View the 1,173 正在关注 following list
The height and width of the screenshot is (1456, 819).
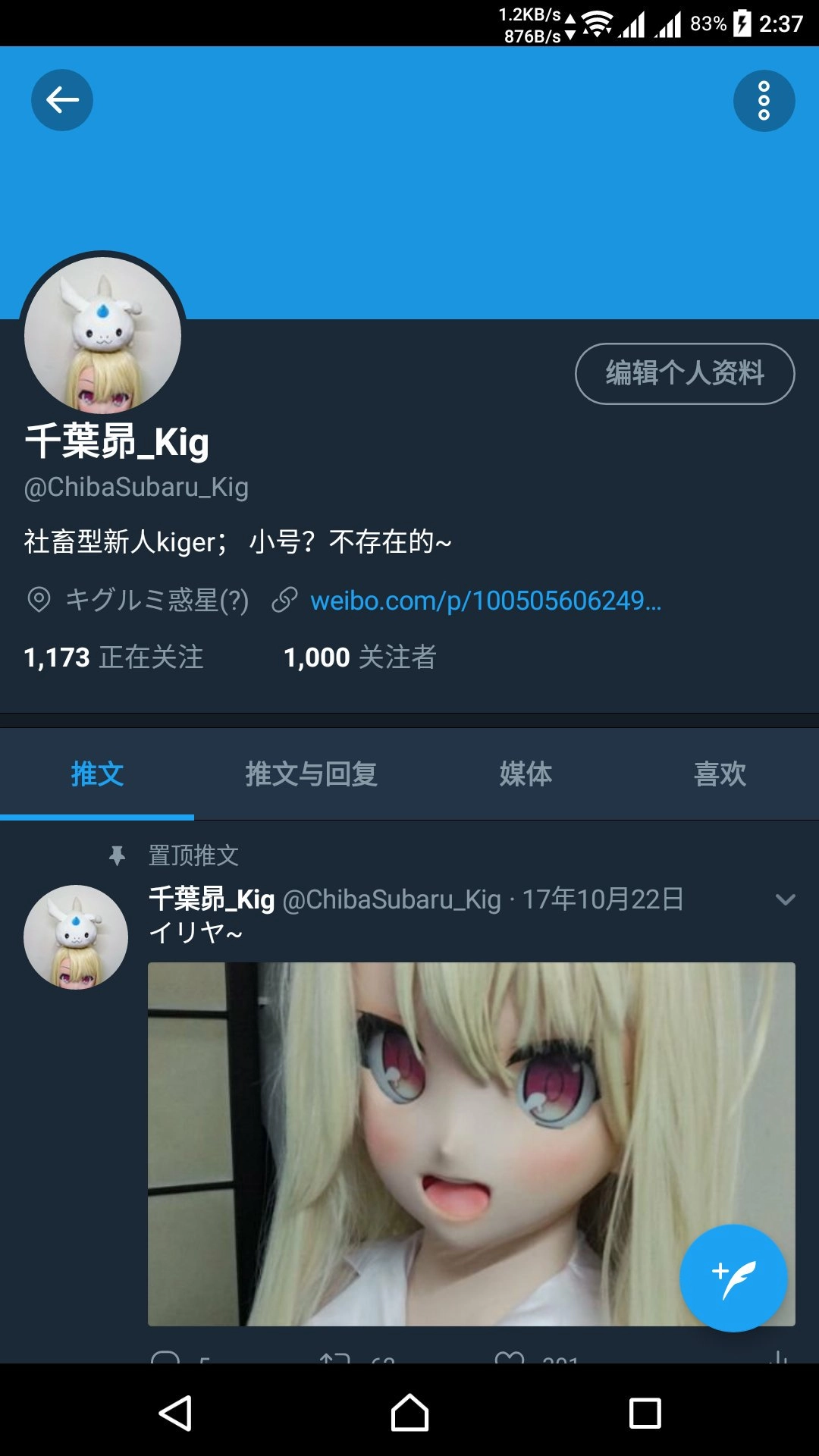point(114,657)
